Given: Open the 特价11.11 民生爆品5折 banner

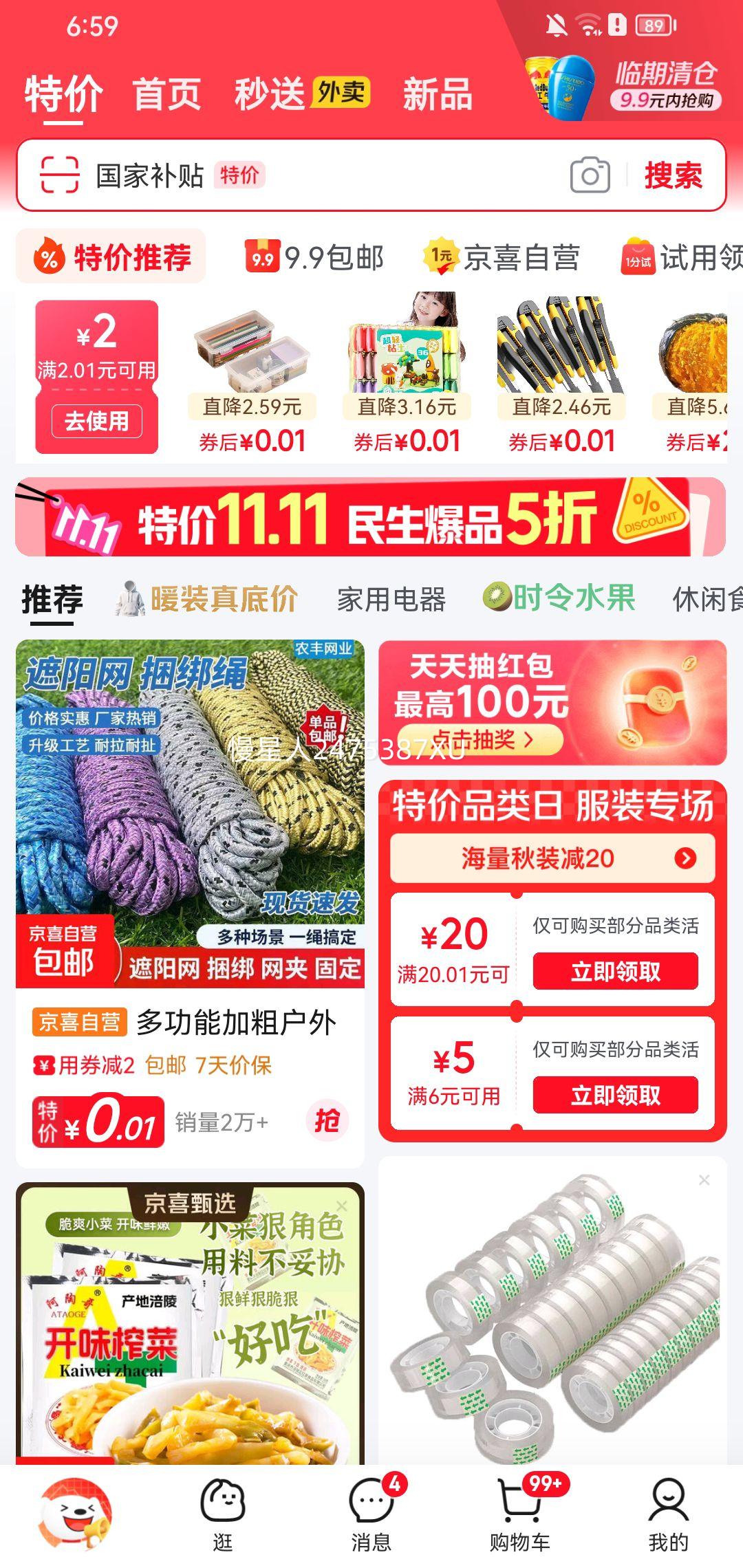Looking at the screenshot, I should coord(370,517).
